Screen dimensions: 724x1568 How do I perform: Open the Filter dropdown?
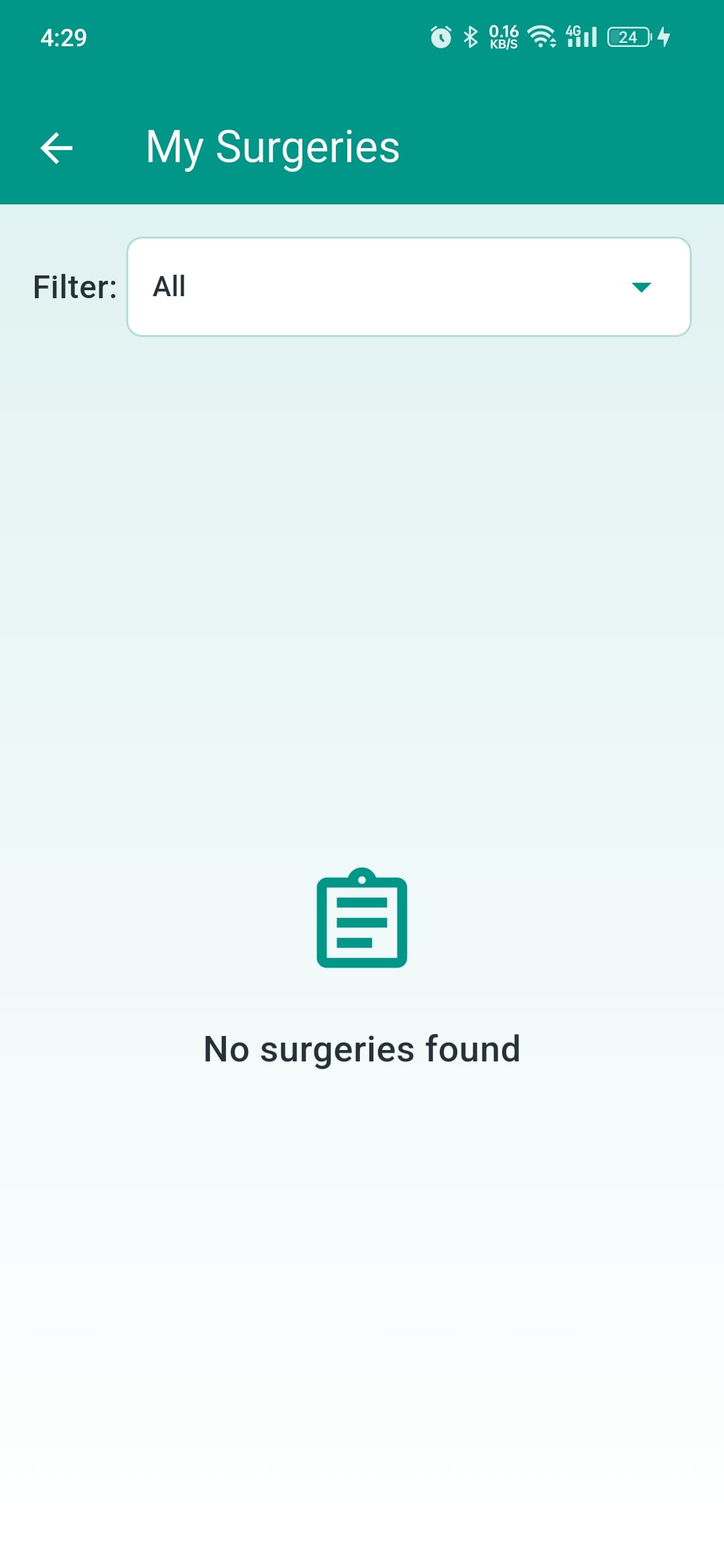coord(408,285)
